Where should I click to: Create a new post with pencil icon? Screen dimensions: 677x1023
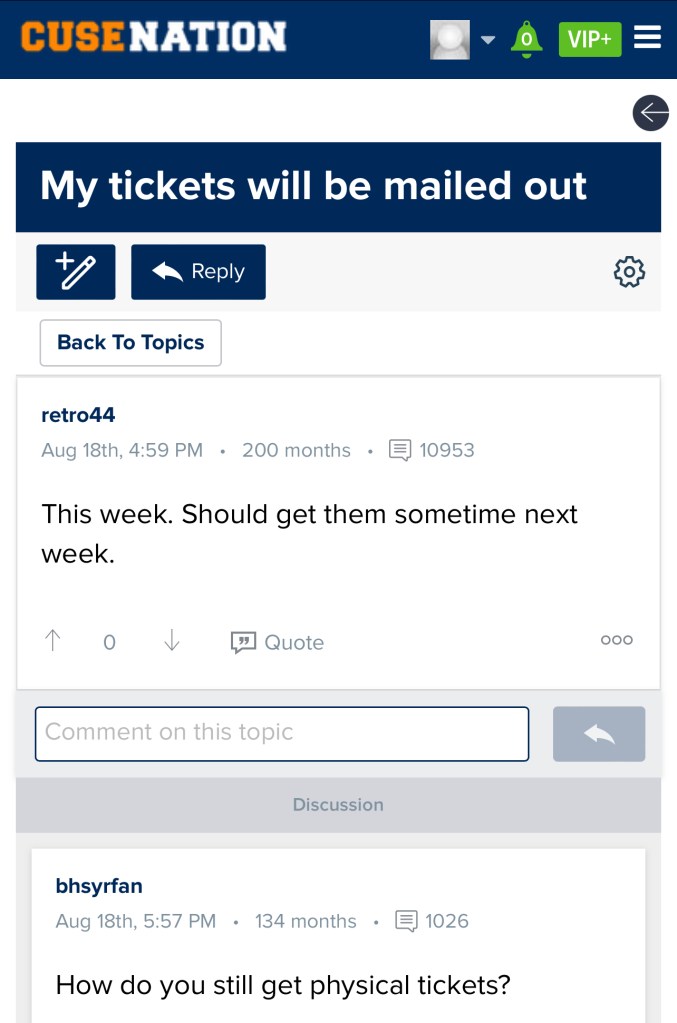[76, 272]
